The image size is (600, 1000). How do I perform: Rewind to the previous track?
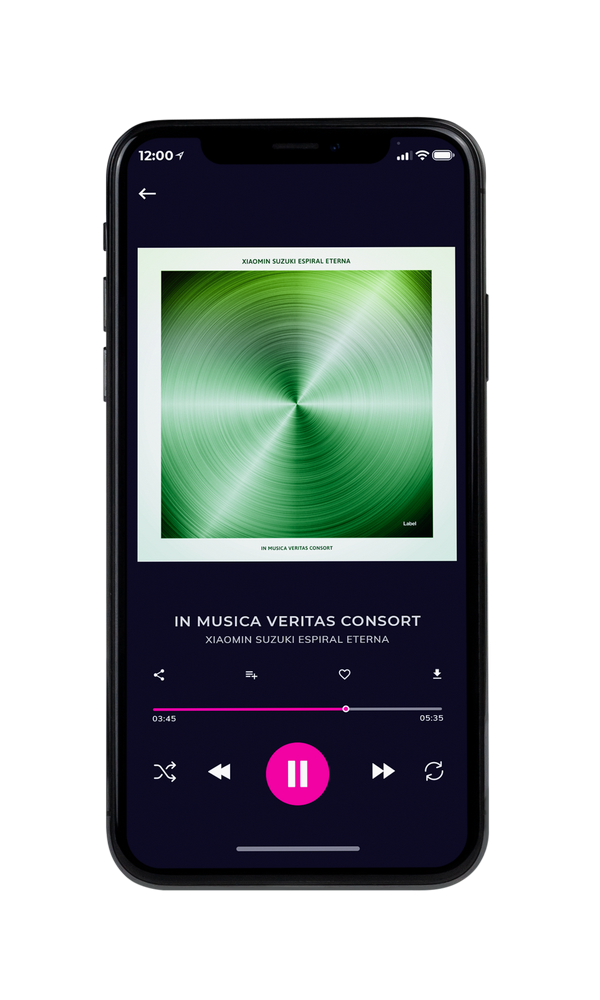tap(219, 772)
